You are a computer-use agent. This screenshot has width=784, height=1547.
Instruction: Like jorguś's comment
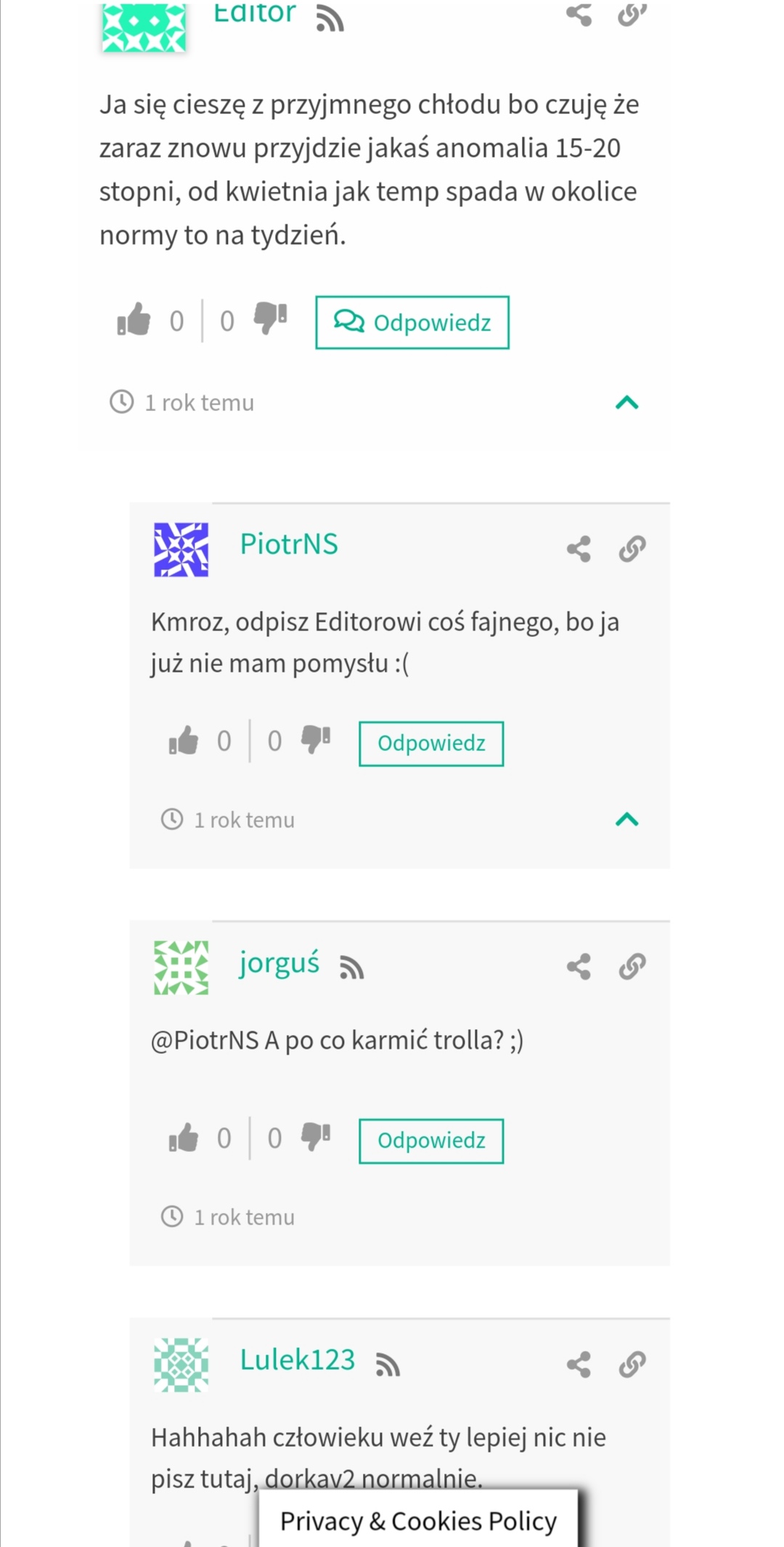(x=184, y=1138)
